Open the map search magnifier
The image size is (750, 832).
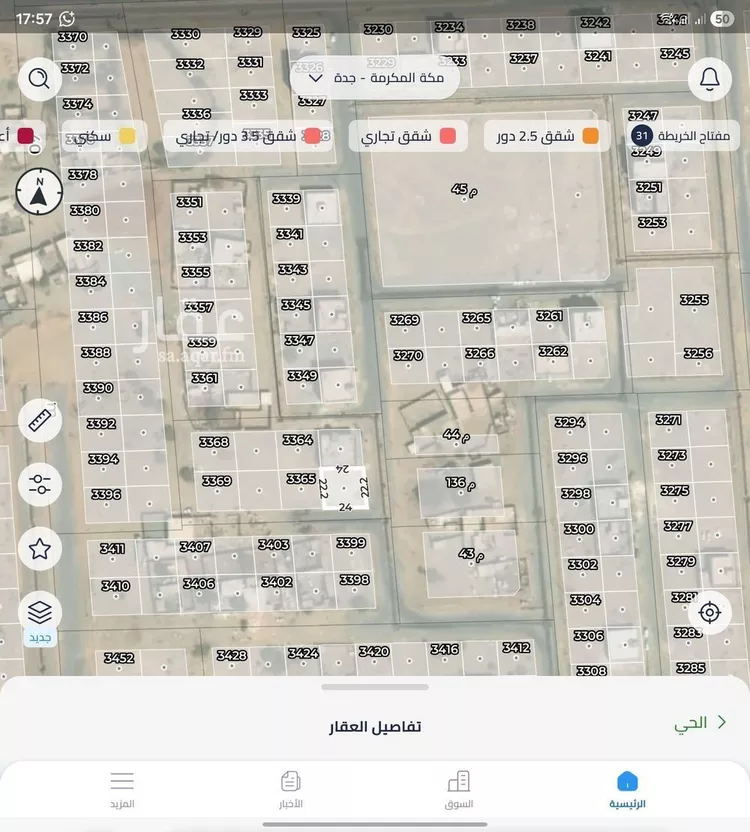pos(39,78)
